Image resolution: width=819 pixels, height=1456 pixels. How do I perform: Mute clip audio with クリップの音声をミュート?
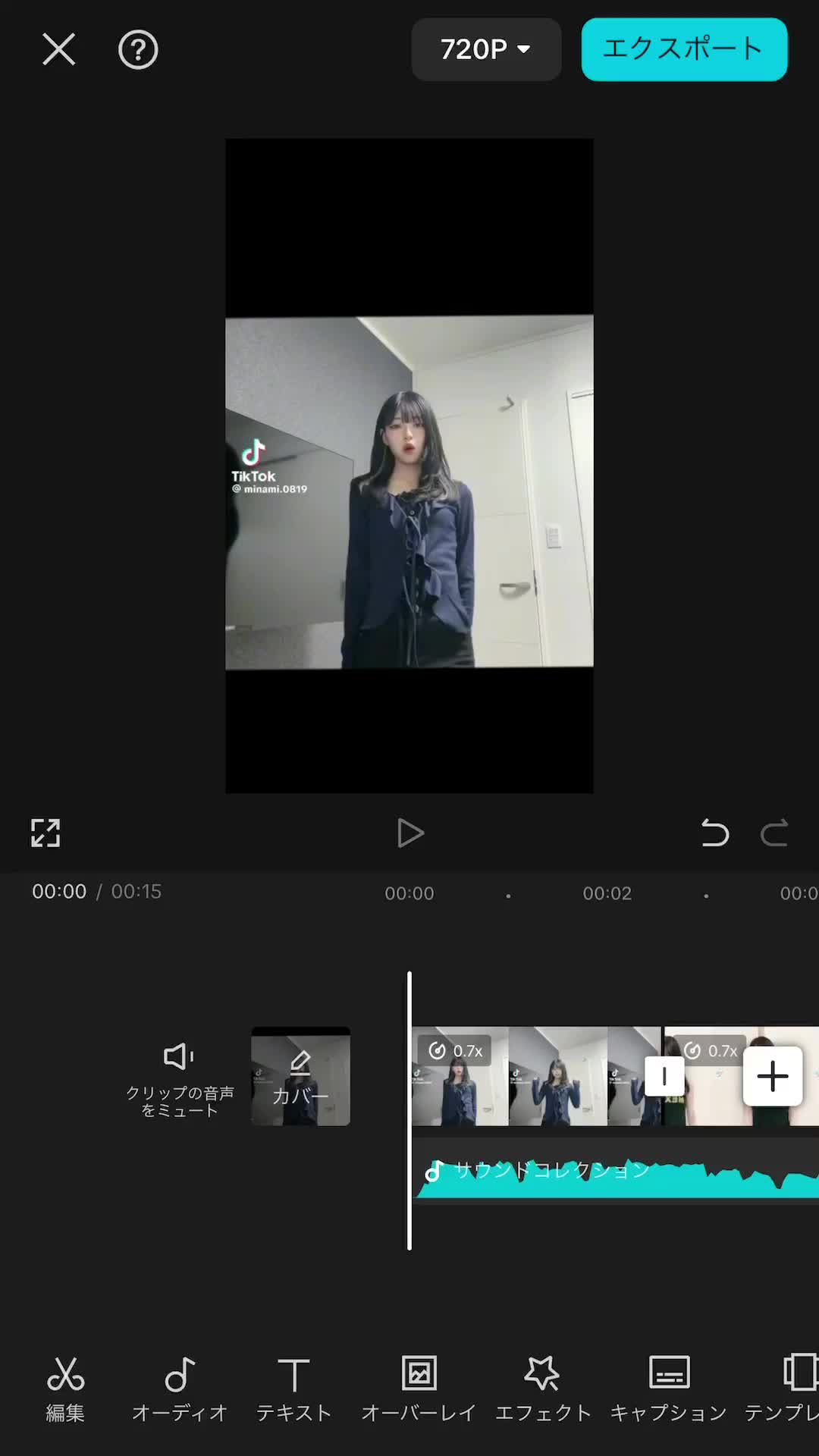pyautogui.click(x=180, y=1080)
